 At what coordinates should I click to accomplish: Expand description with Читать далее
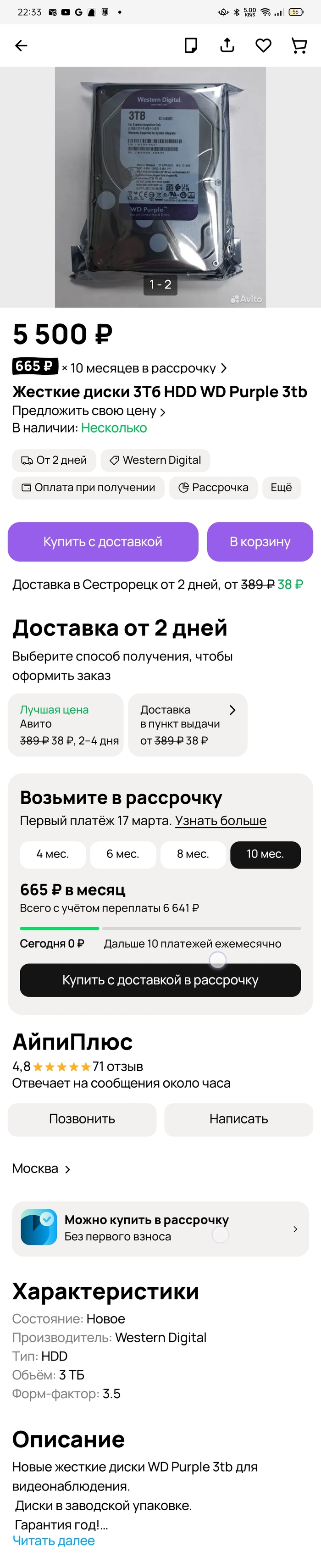[54, 1540]
